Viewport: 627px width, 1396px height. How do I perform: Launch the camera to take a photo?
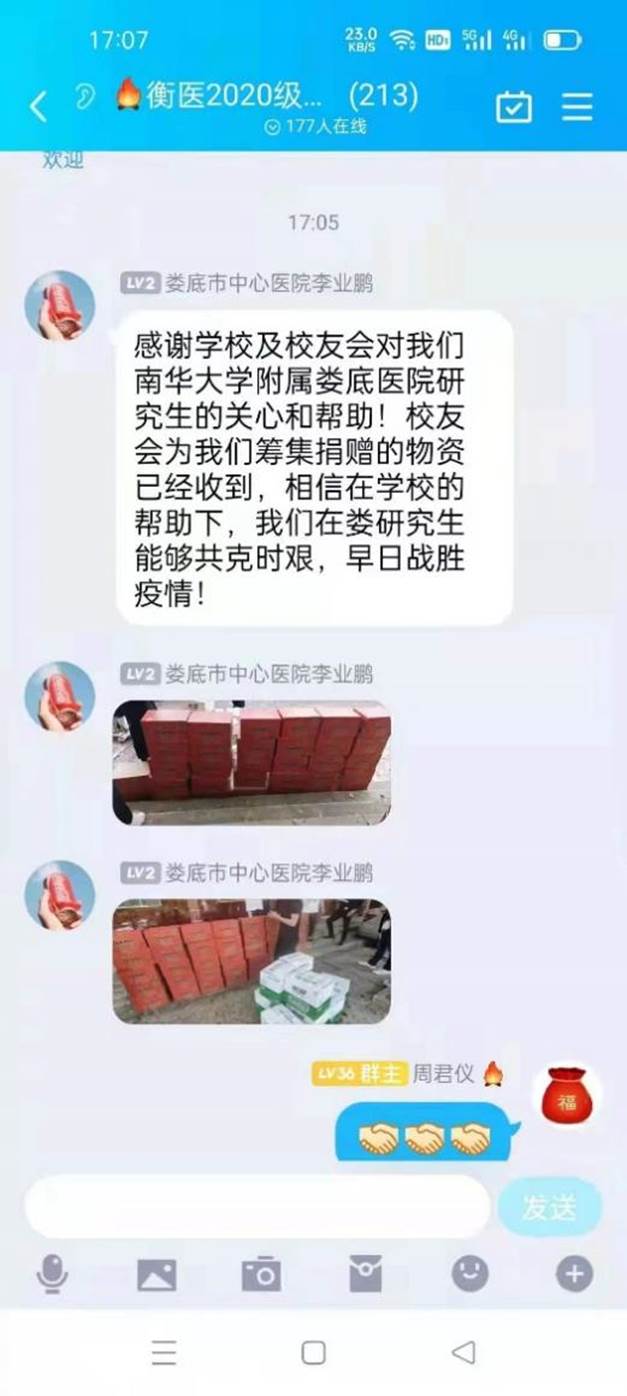pyautogui.click(x=261, y=1274)
